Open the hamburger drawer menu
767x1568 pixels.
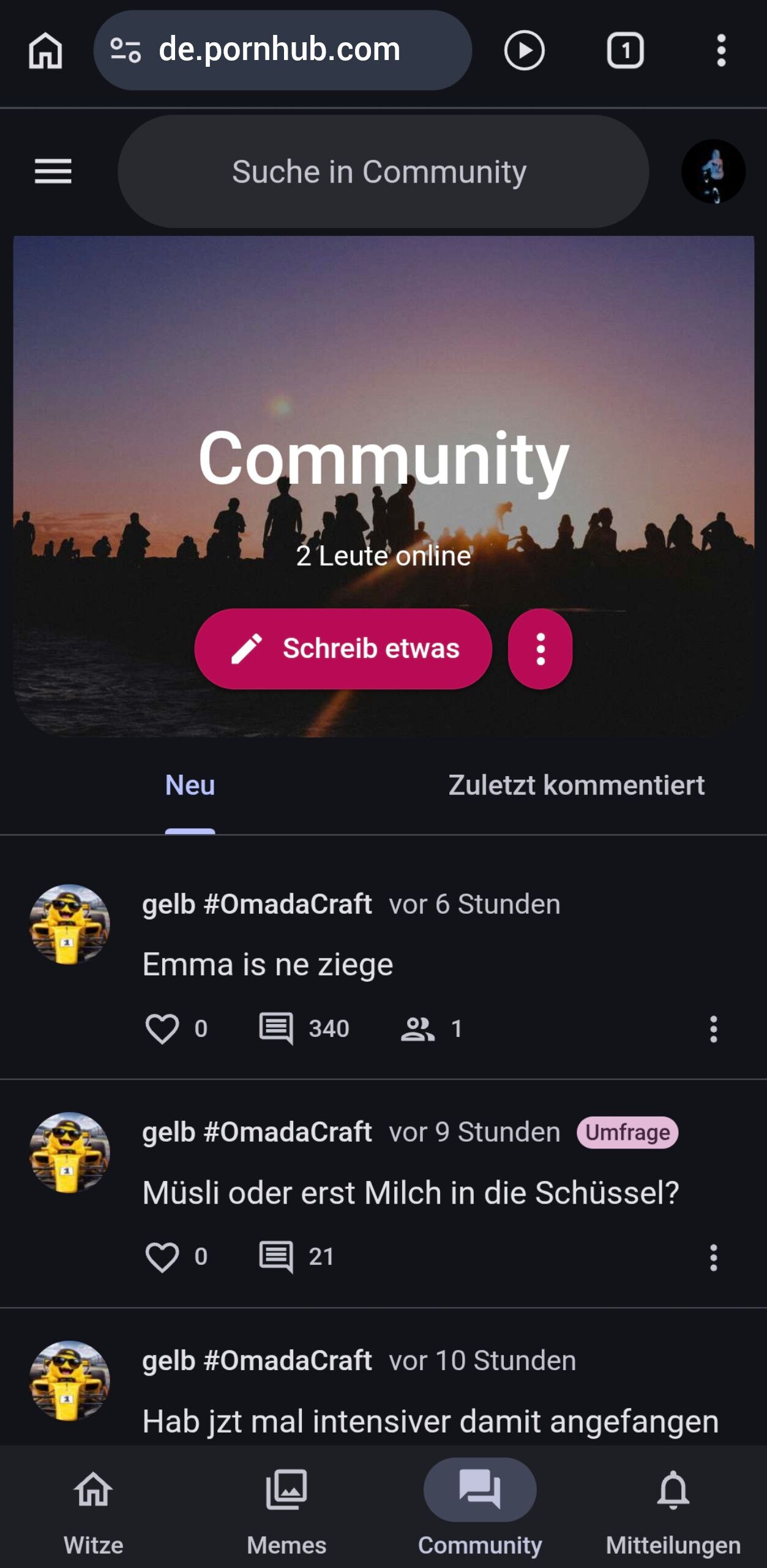tap(53, 171)
